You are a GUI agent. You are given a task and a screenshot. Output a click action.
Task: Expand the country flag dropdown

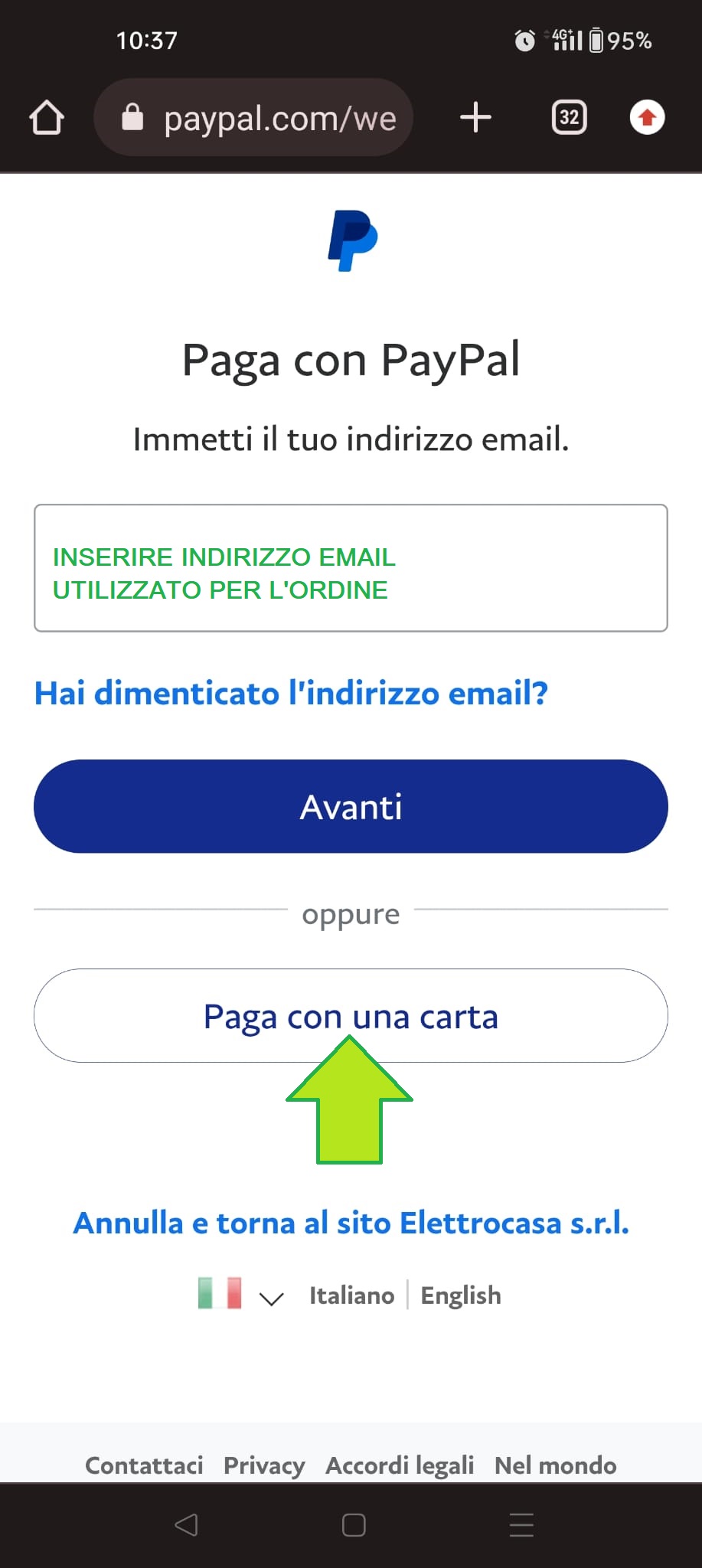pyautogui.click(x=240, y=1295)
